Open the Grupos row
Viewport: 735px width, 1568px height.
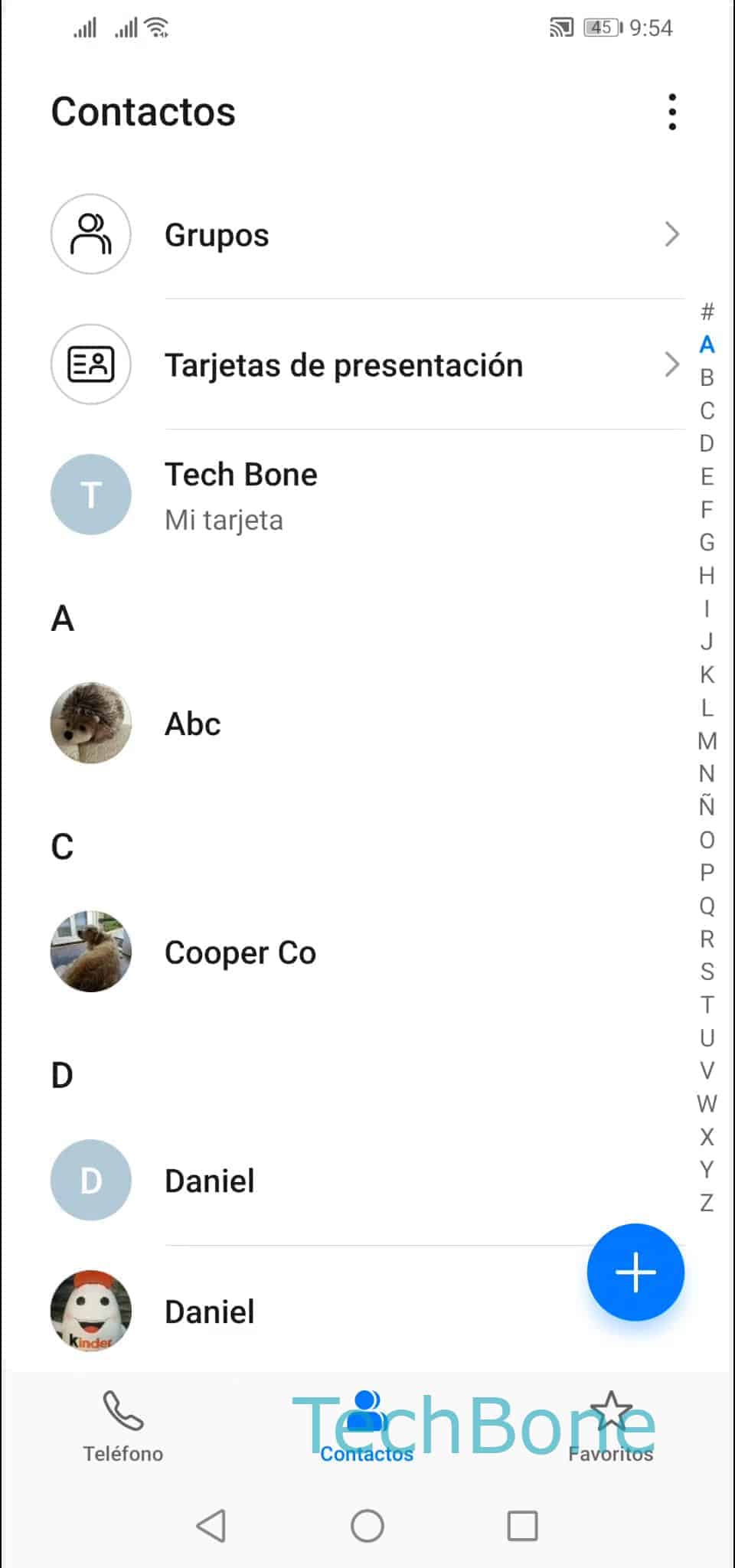click(x=367, y=234)
